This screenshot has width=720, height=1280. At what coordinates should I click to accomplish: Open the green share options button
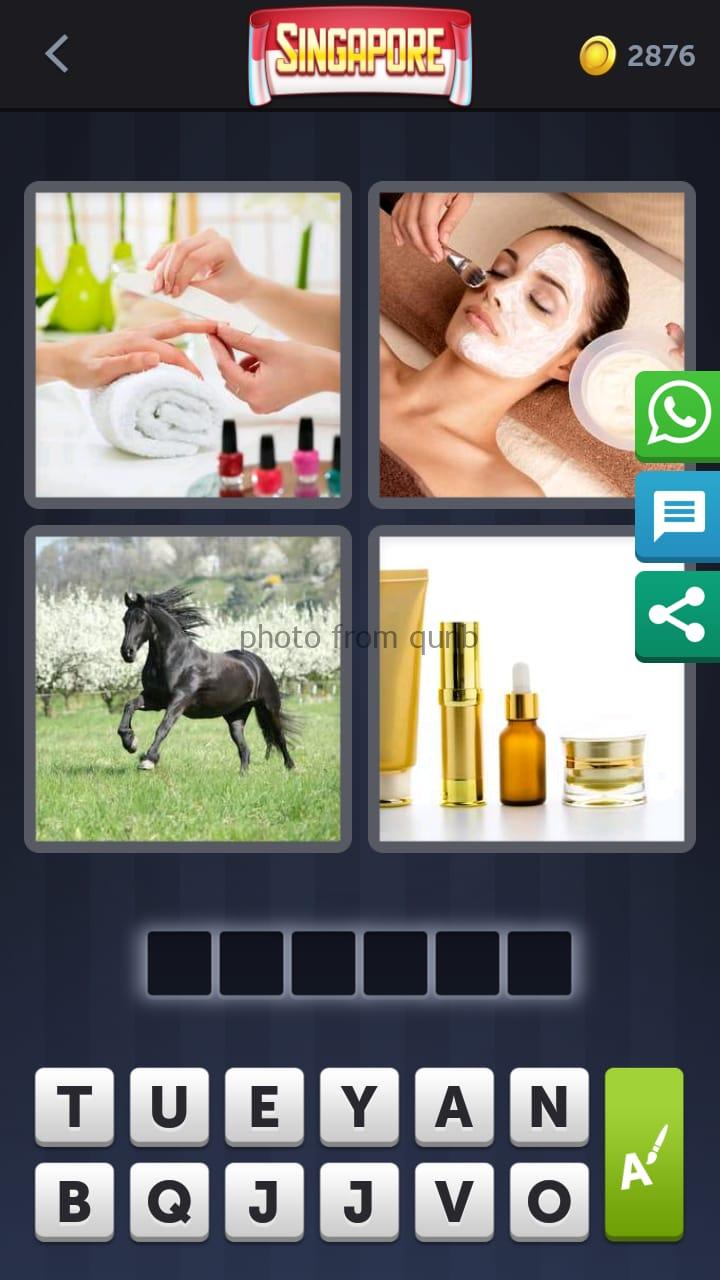[x=679, y=615]
